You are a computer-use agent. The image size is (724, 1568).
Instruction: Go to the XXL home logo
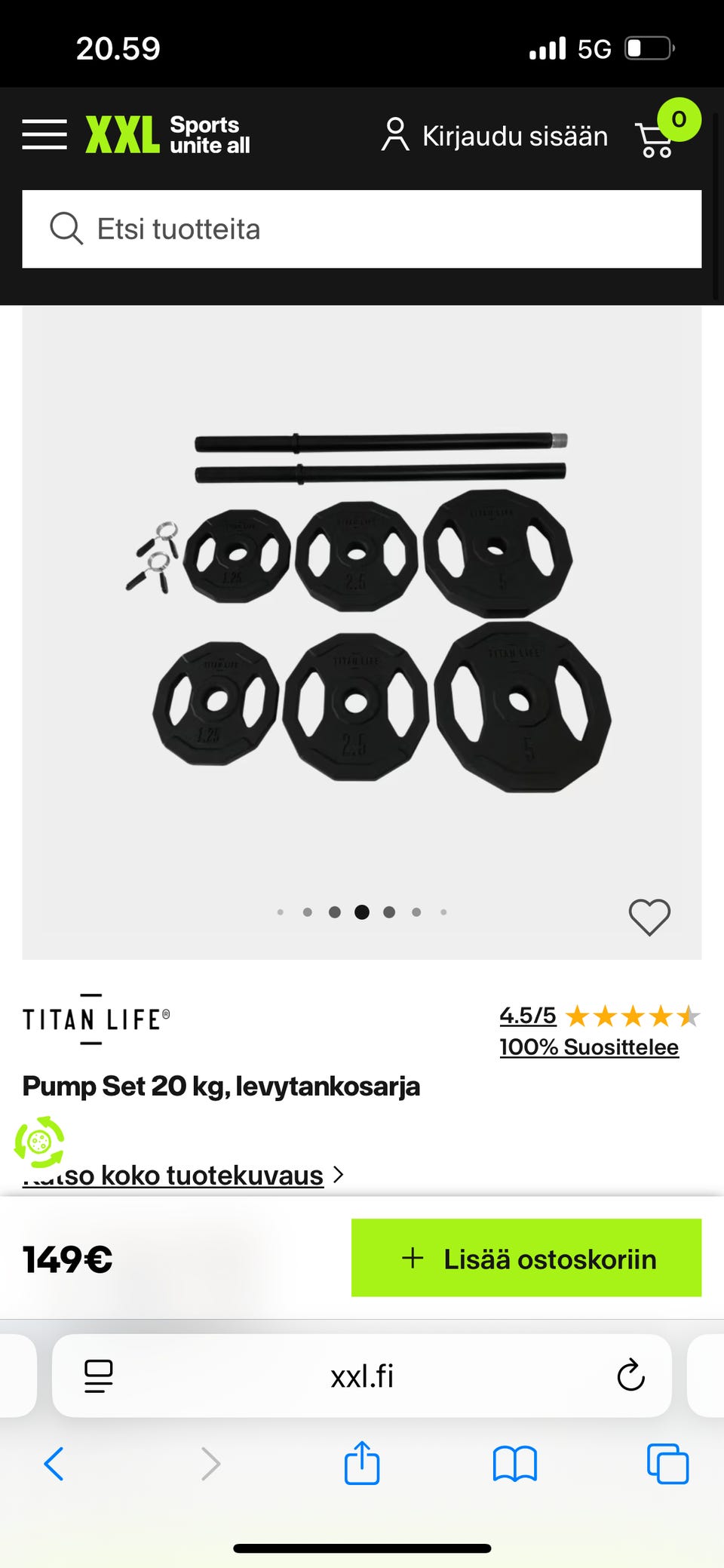click(167, 135)
